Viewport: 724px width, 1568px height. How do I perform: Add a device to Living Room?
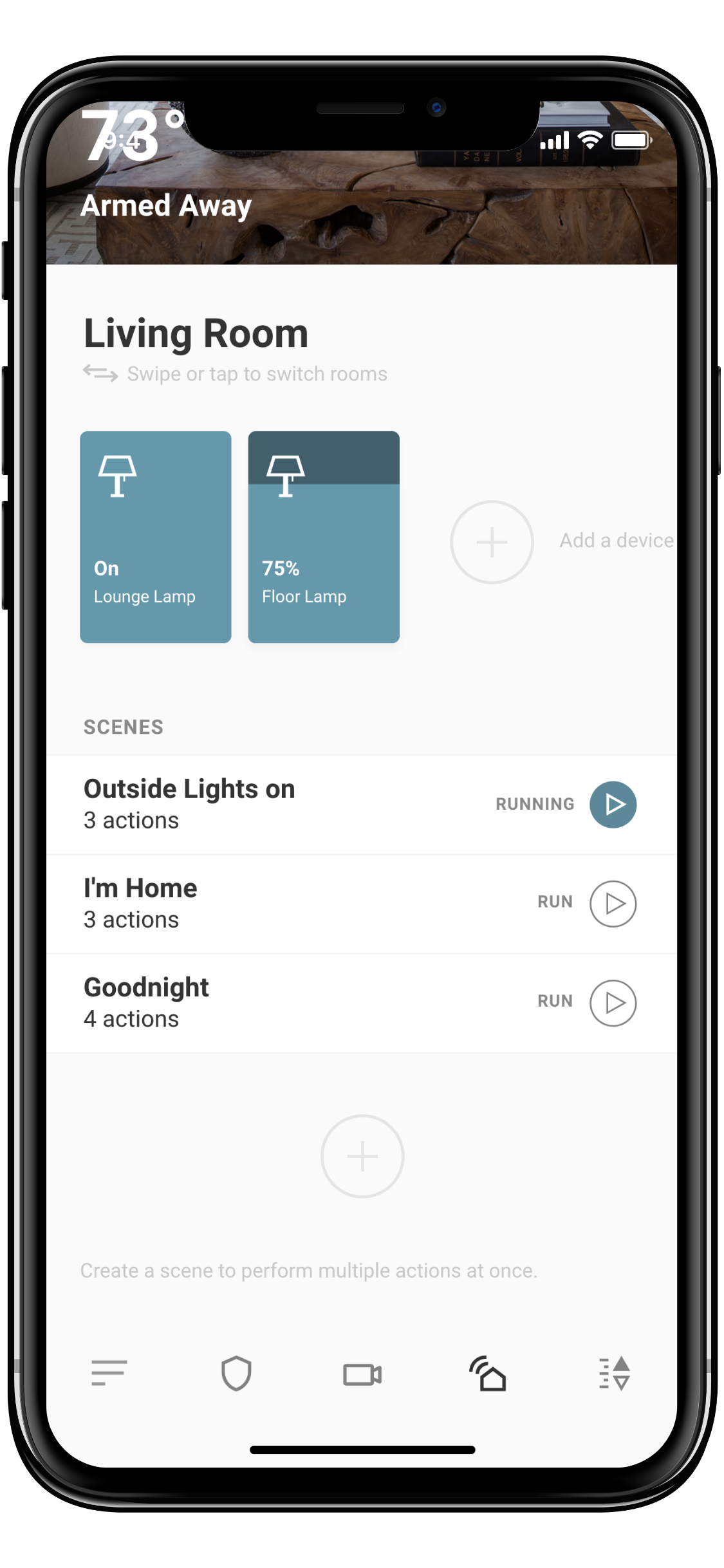492,542
